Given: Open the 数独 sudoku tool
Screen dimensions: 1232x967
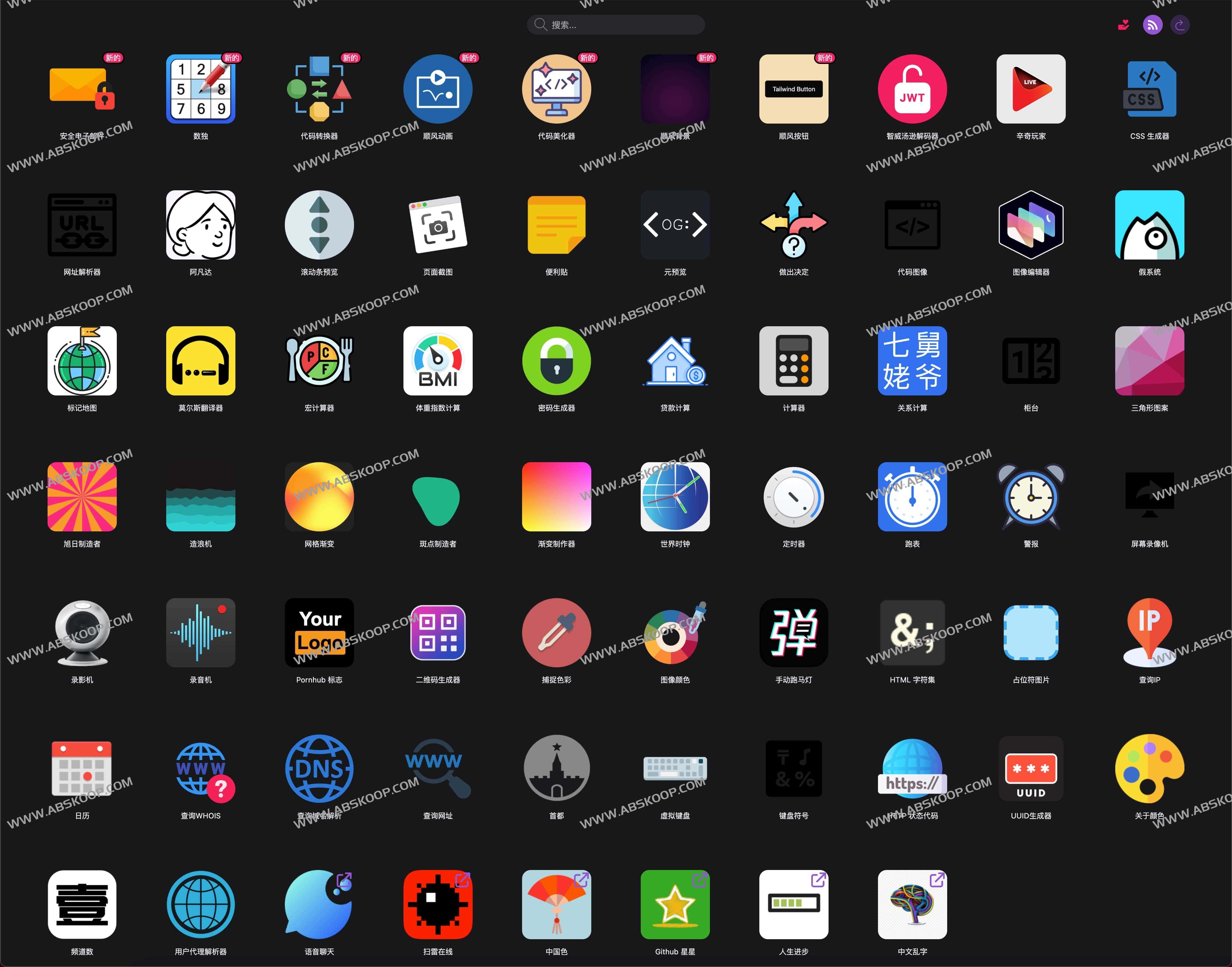Looking at the screenshot, I should click(200, 90).
